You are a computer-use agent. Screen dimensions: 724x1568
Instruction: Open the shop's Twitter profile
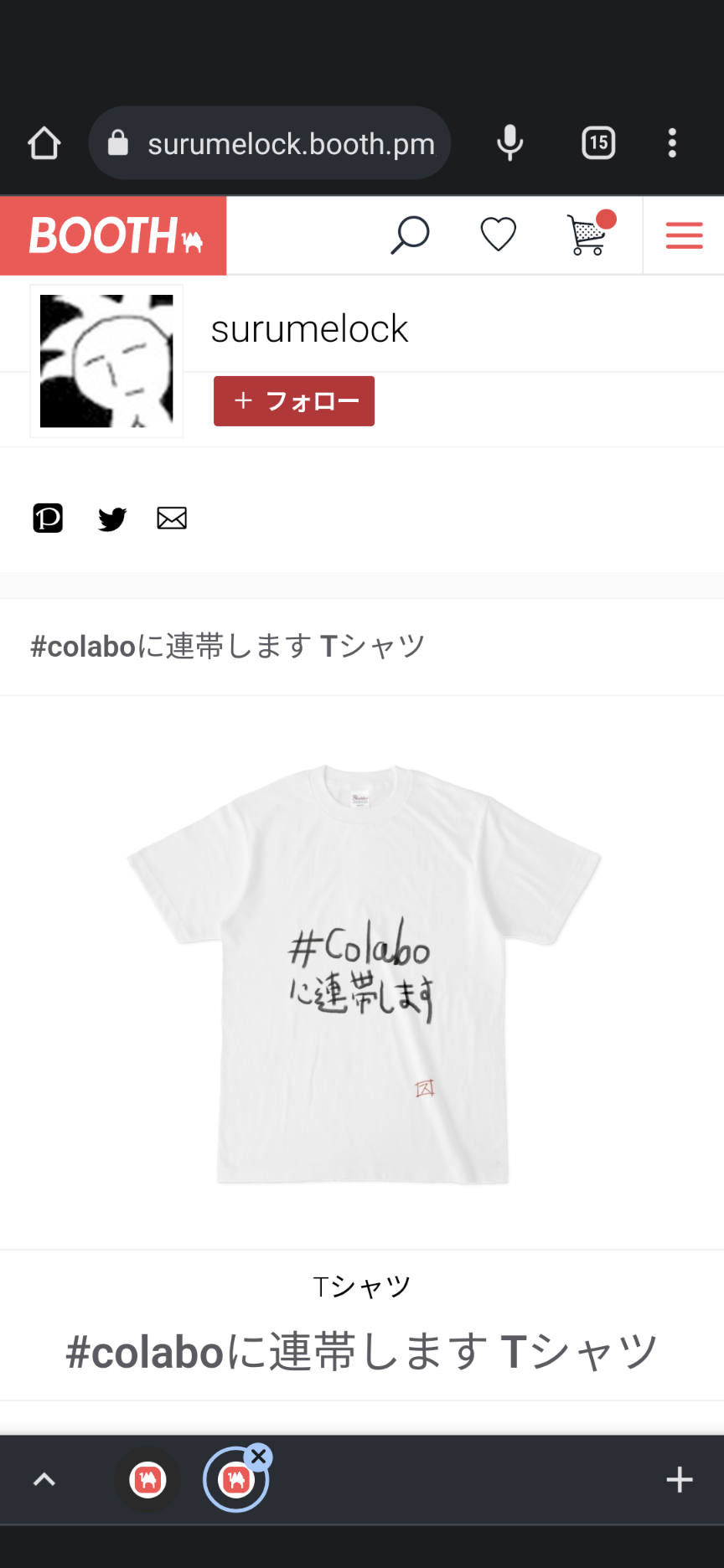click(x=111, y=519)
